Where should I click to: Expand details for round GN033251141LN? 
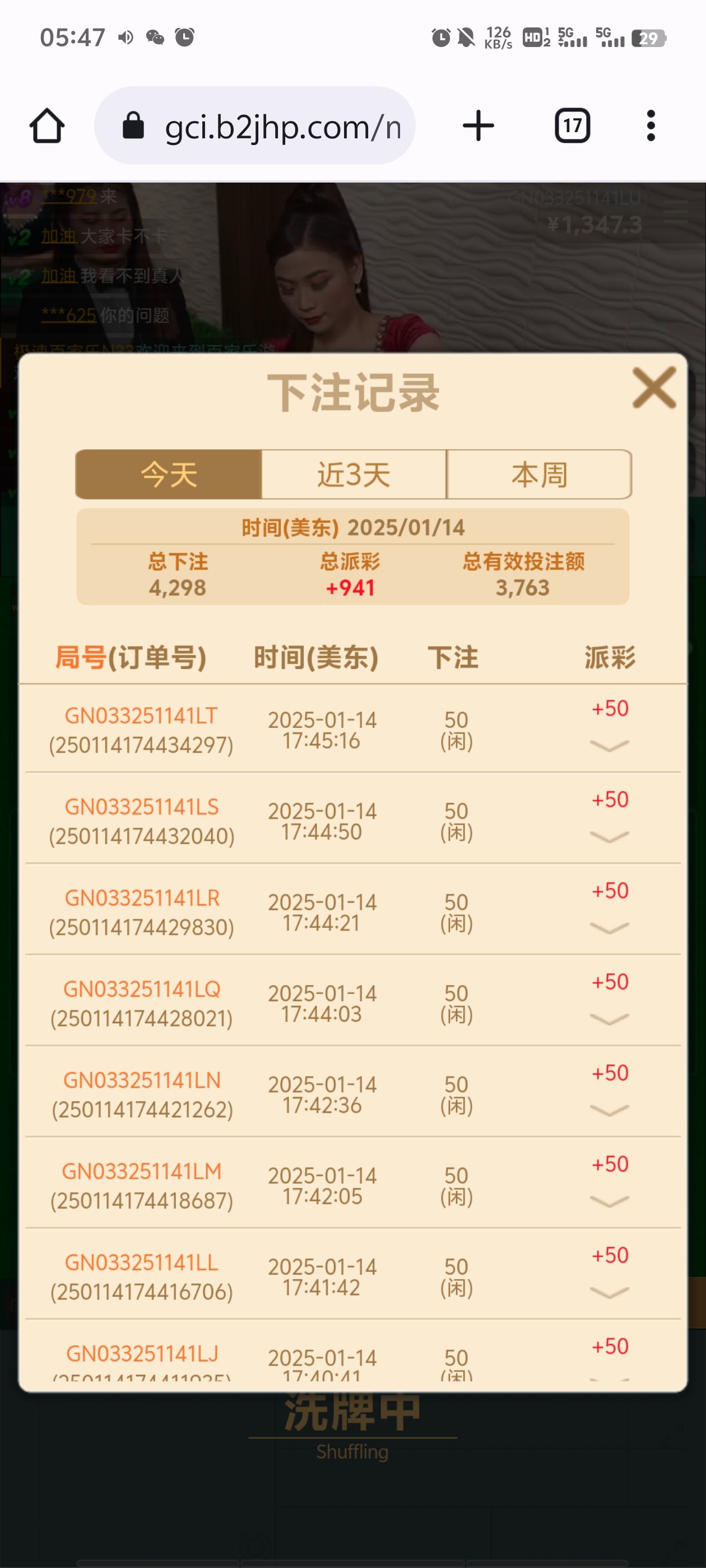pyautogui.click(x=609, y=1110)
